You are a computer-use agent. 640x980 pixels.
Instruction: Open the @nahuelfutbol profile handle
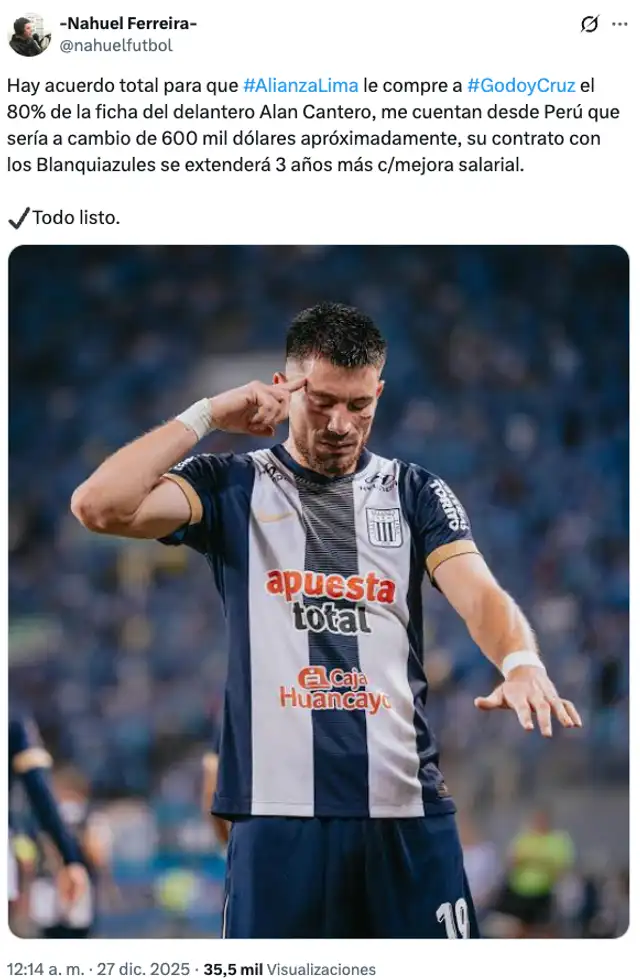(x=116, y=45)
